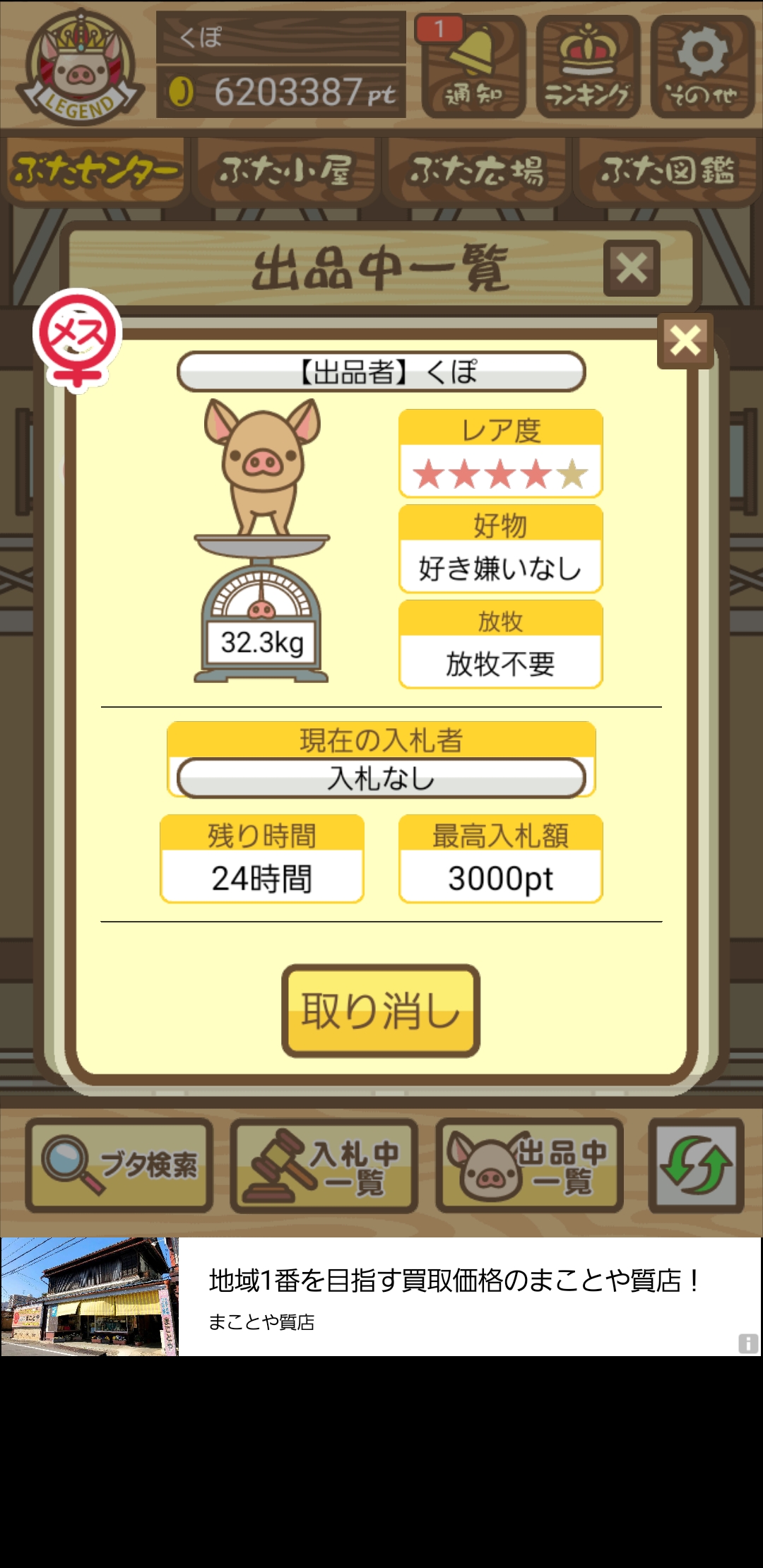Switch to ぶた図鑑 tab

pyautogui.click(x=667, y=171)
